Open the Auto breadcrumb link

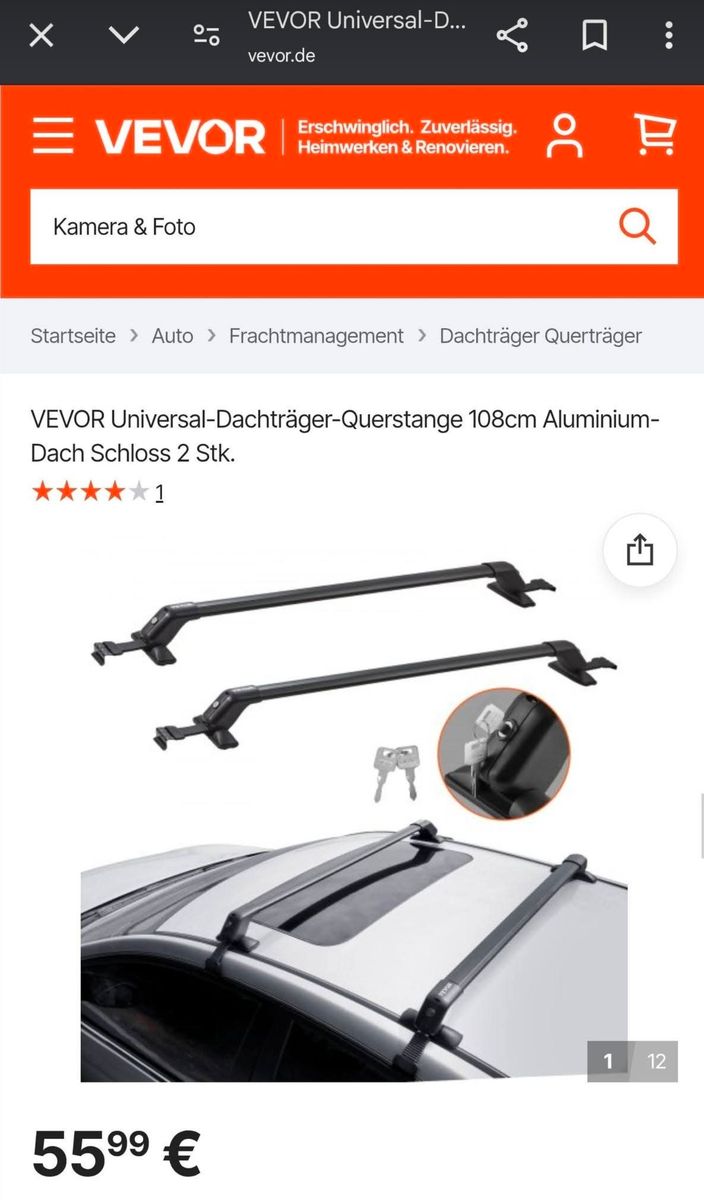point(172,336)
